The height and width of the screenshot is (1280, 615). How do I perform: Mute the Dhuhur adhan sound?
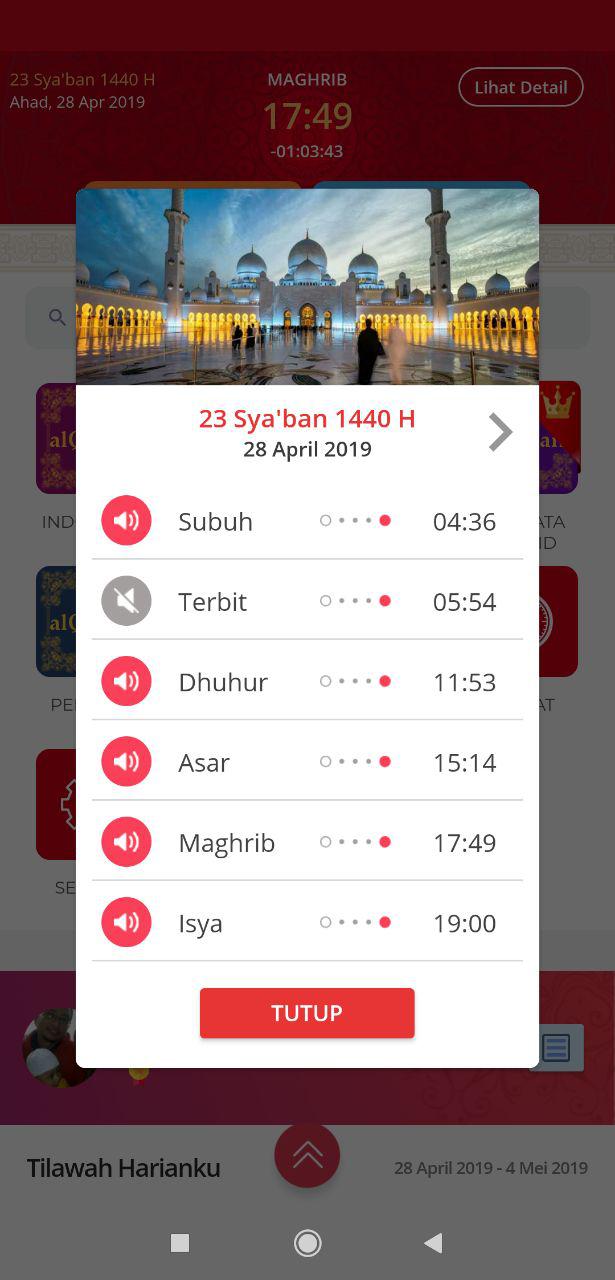pyautogui.click(x=126, y=681)
